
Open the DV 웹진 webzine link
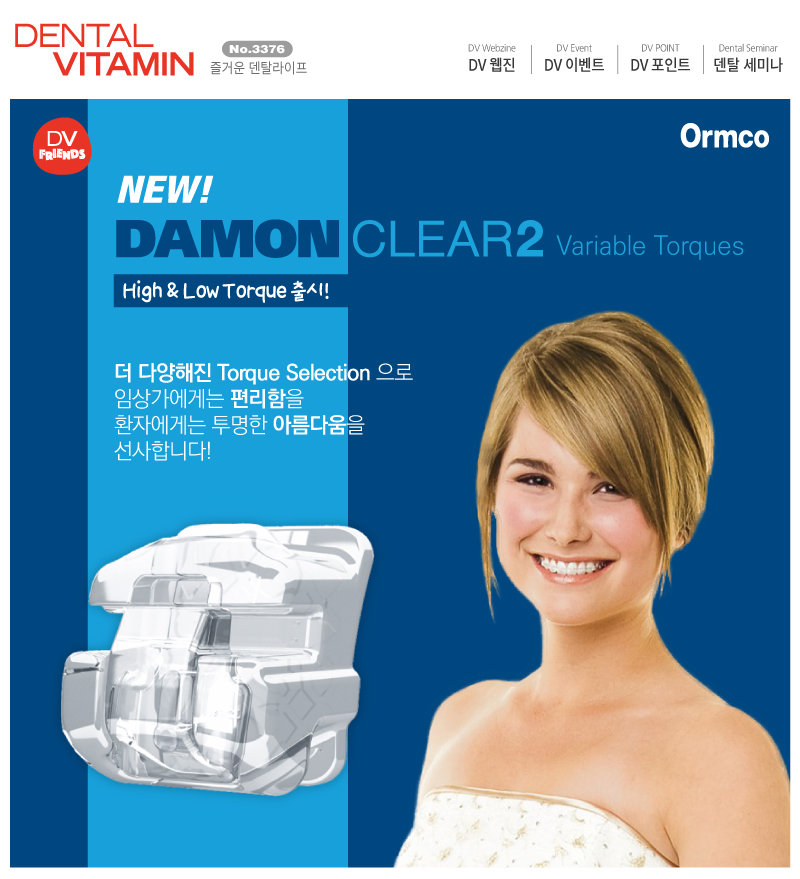click(x=491, y=66)
